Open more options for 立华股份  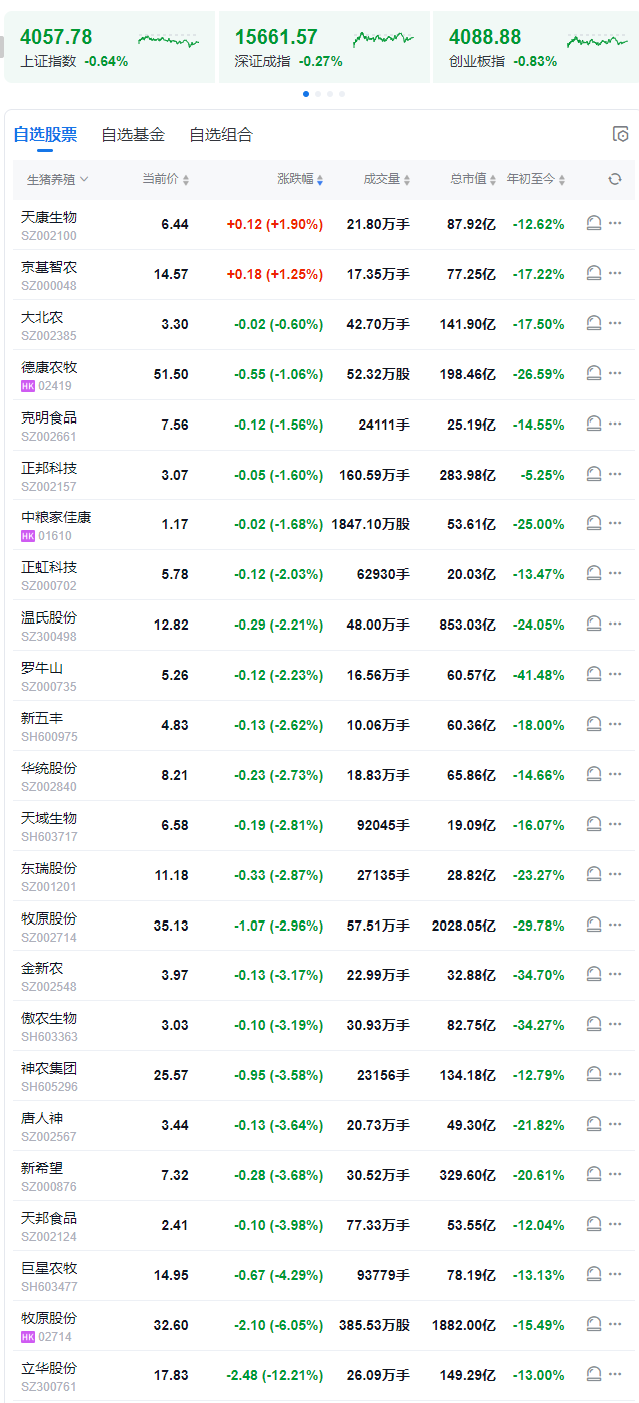[615, 1374]
